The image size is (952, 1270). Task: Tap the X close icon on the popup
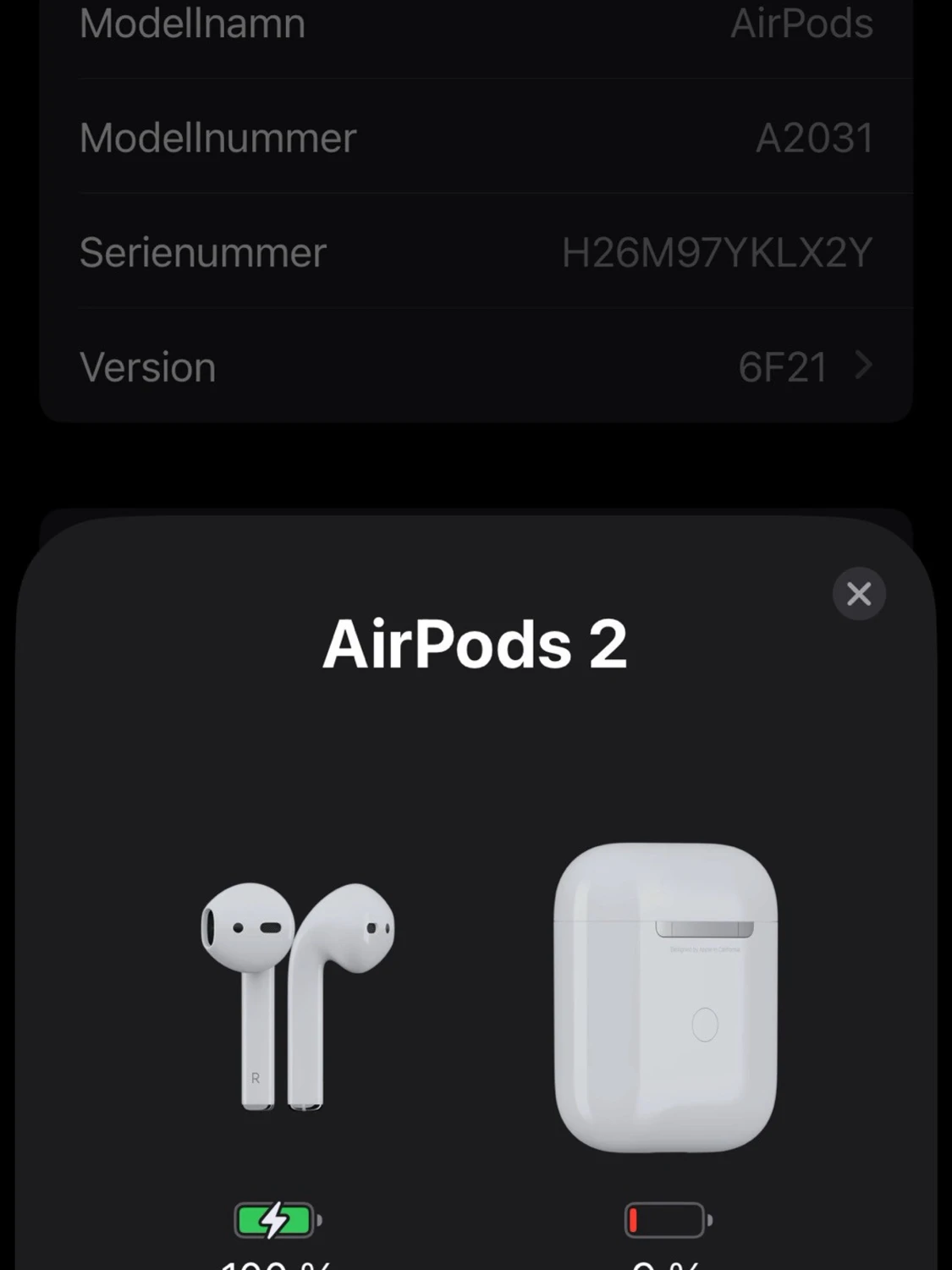858,594
